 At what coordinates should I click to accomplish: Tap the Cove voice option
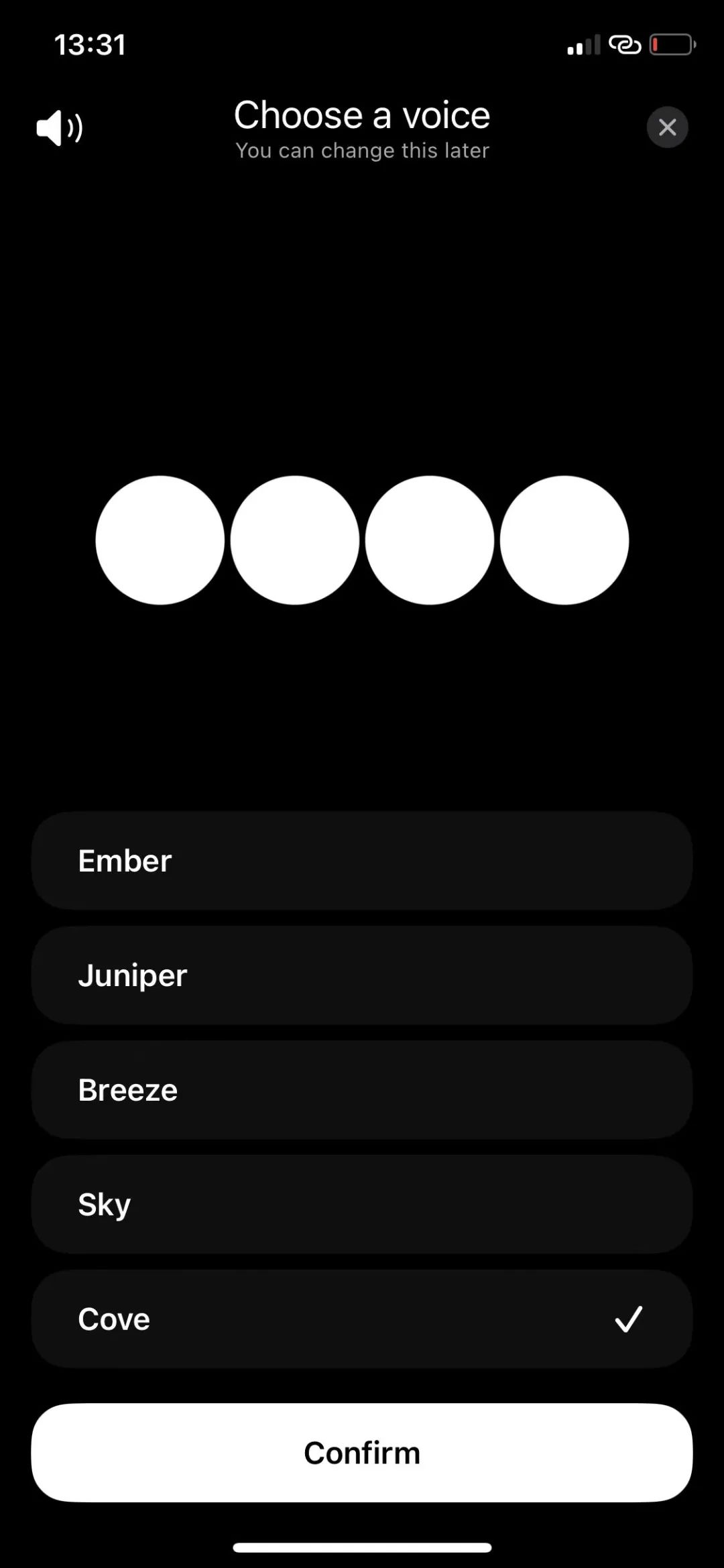pos(362,1319)
